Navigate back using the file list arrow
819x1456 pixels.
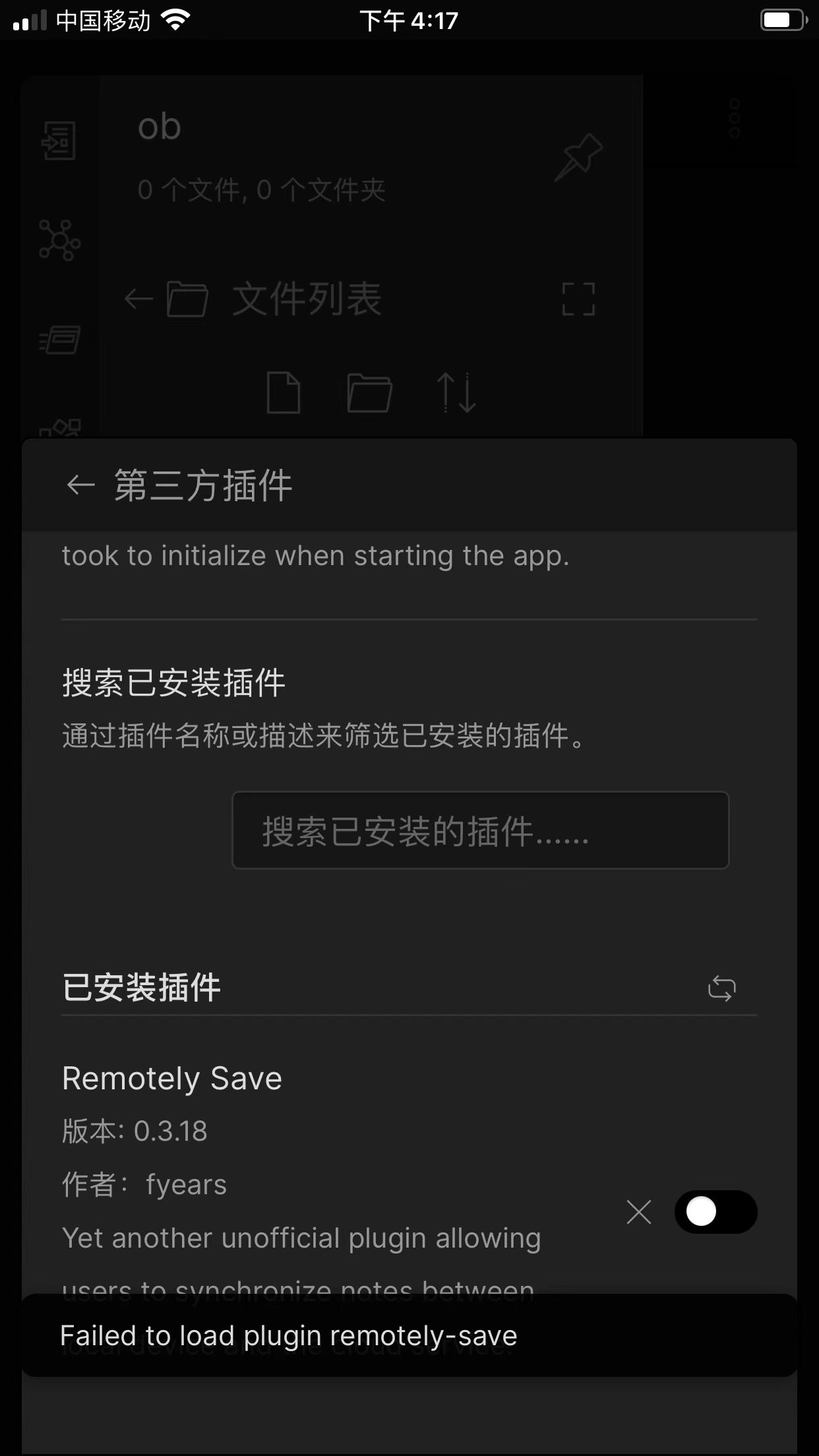coord(136,299)
